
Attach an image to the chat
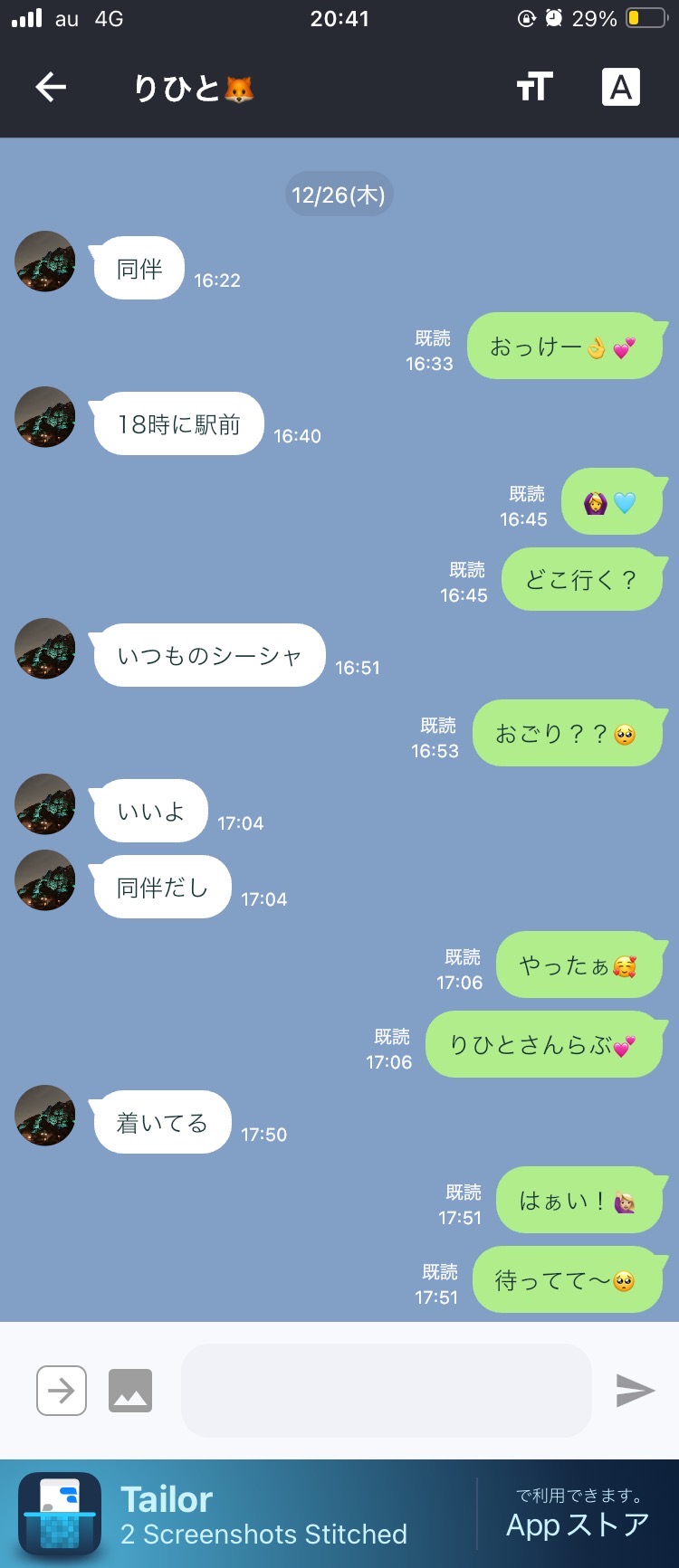130,1390
